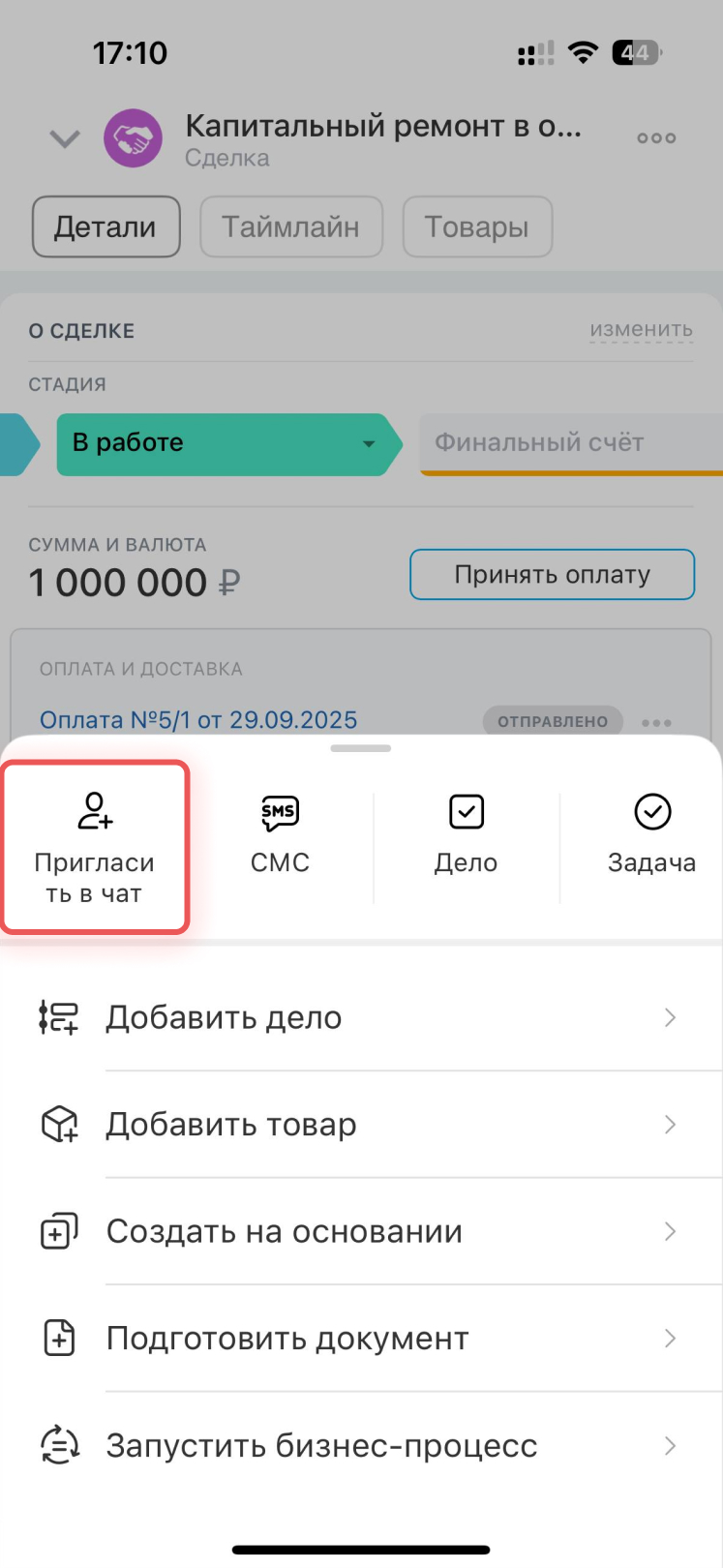This screenshot has height=1568, width=723.
Task: Open Добавить дело row
Action: pos(361,1018)
